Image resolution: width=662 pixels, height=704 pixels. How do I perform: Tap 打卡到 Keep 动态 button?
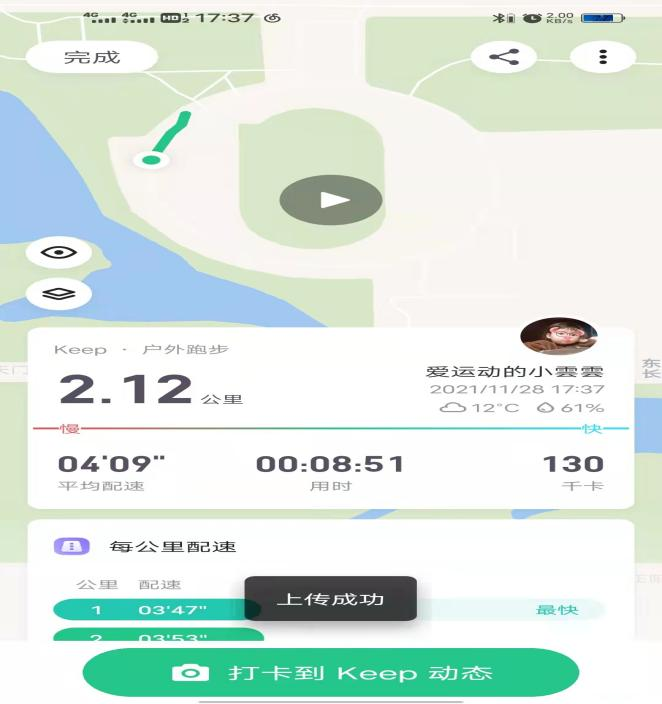point(331,672)
